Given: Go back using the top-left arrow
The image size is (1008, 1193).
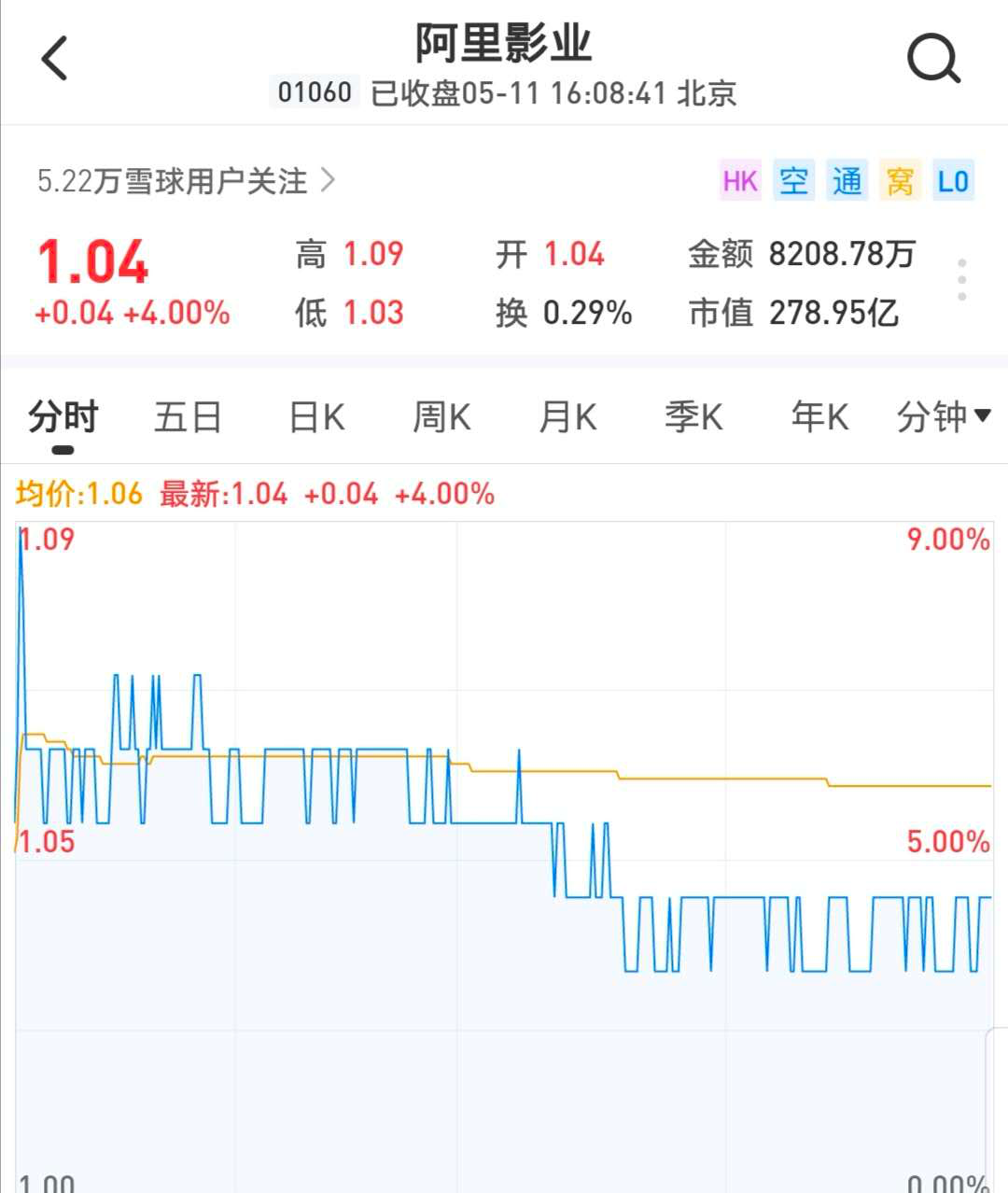Looking at the screenshot, I should point(55,58).
